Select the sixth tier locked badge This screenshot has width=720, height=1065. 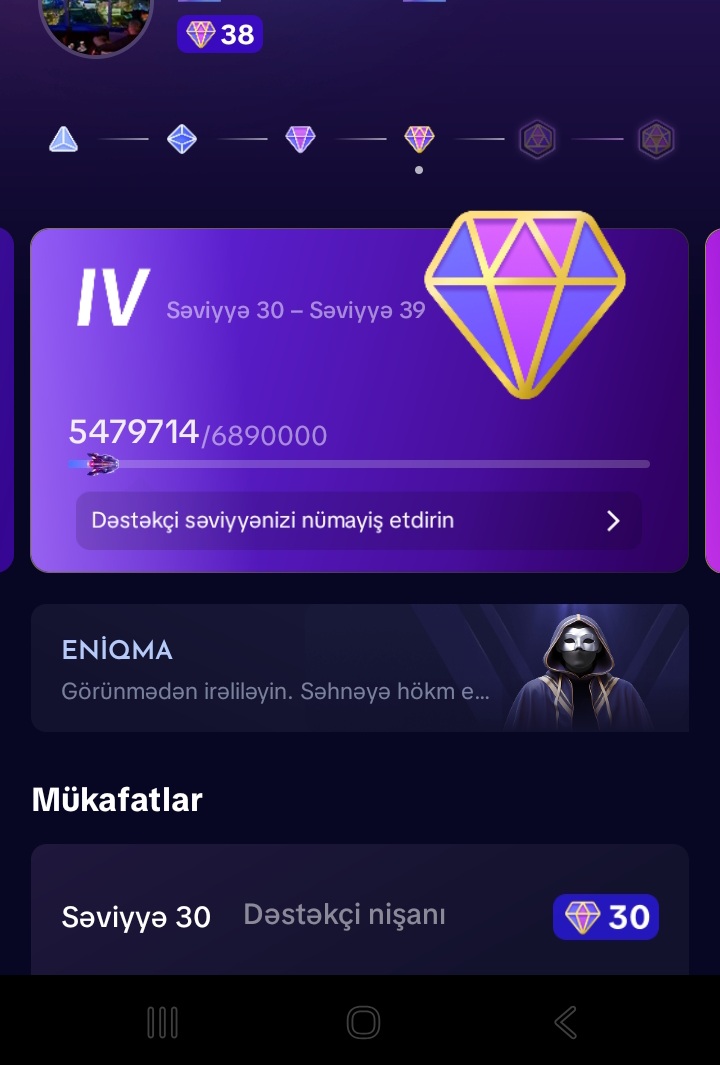pyautogui.click(x=656, y=139)
